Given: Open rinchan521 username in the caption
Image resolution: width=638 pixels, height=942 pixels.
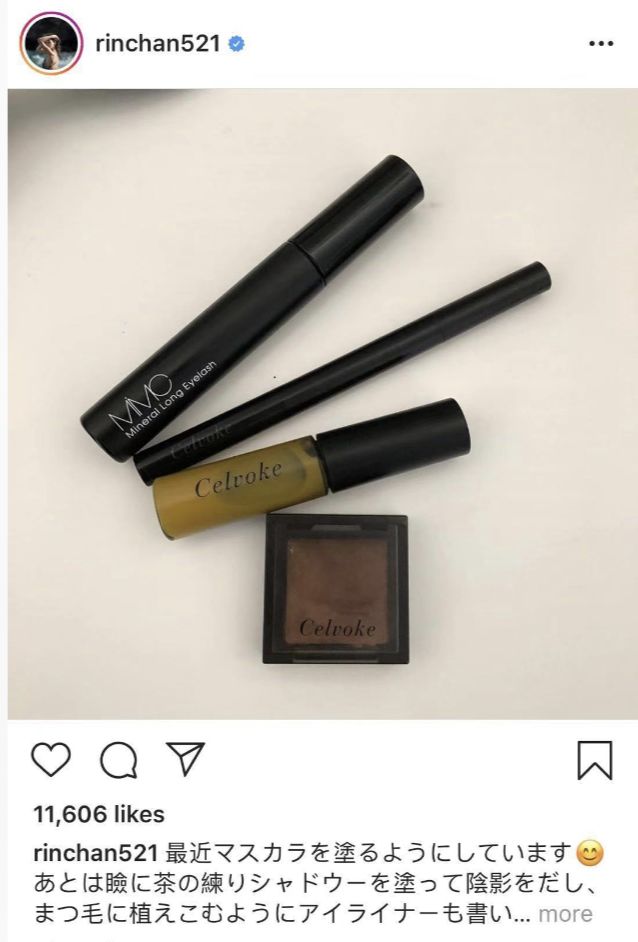Looking at the screenshot, I should 95,854.
